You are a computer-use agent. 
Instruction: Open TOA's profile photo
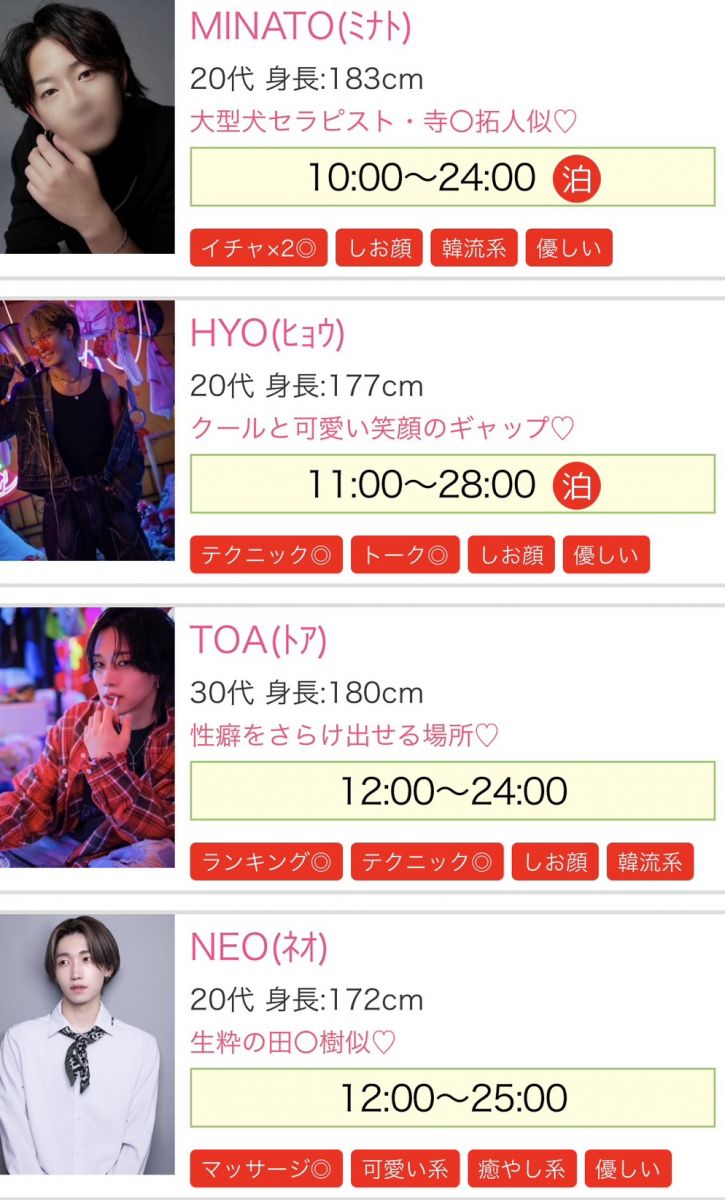tap(87, 737)
